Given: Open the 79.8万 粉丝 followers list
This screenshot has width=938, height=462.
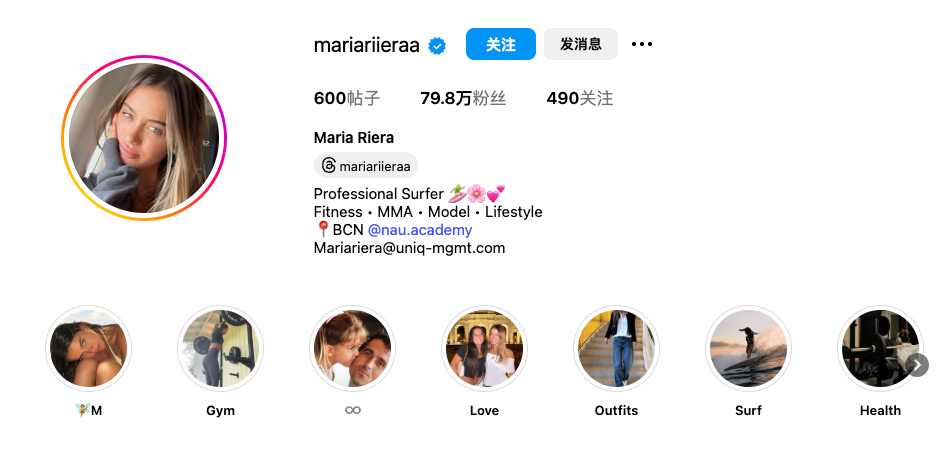Looking at the screenshot, I should pos(463,98).
